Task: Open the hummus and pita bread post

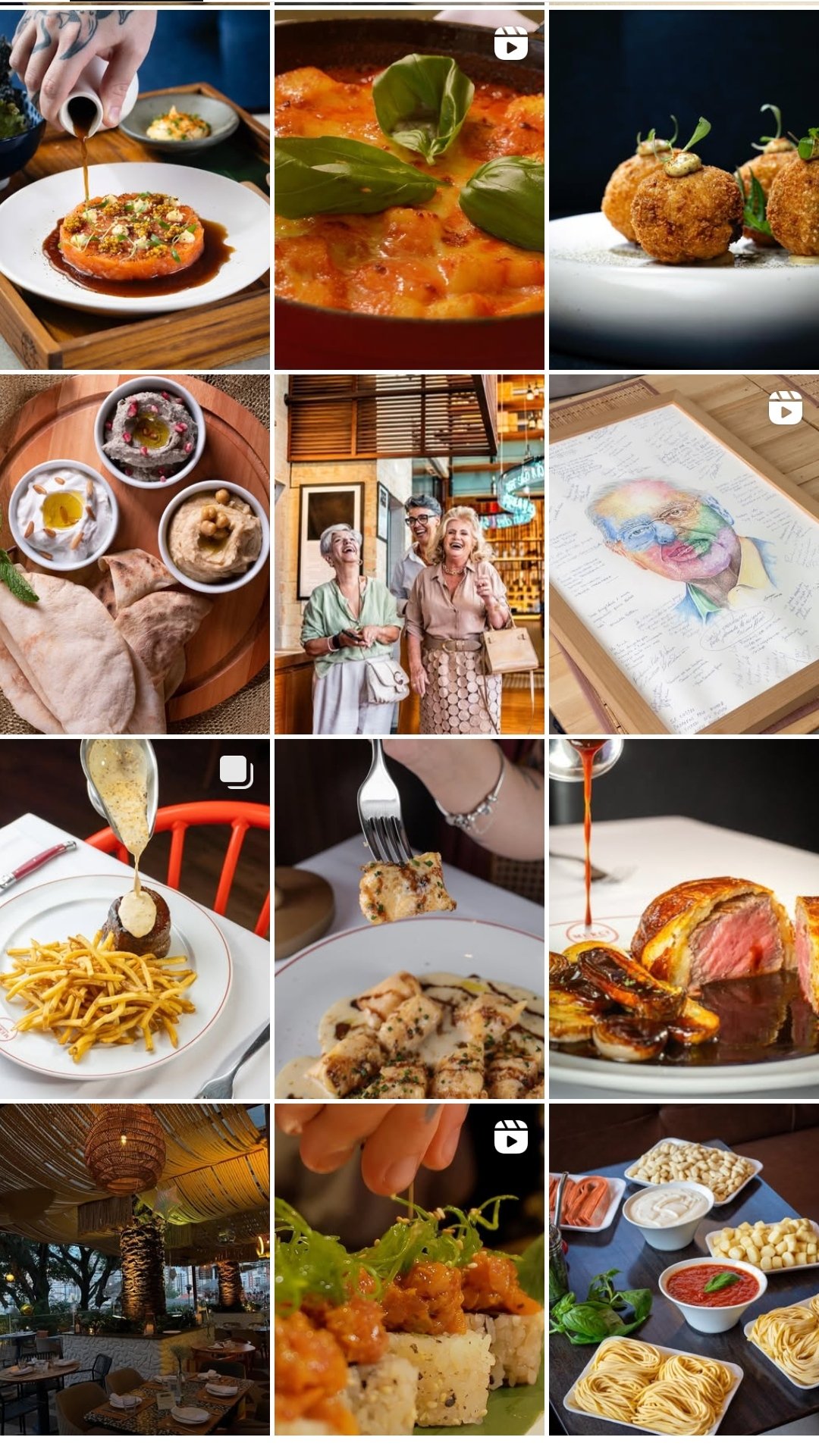Action: coord(134,554)
